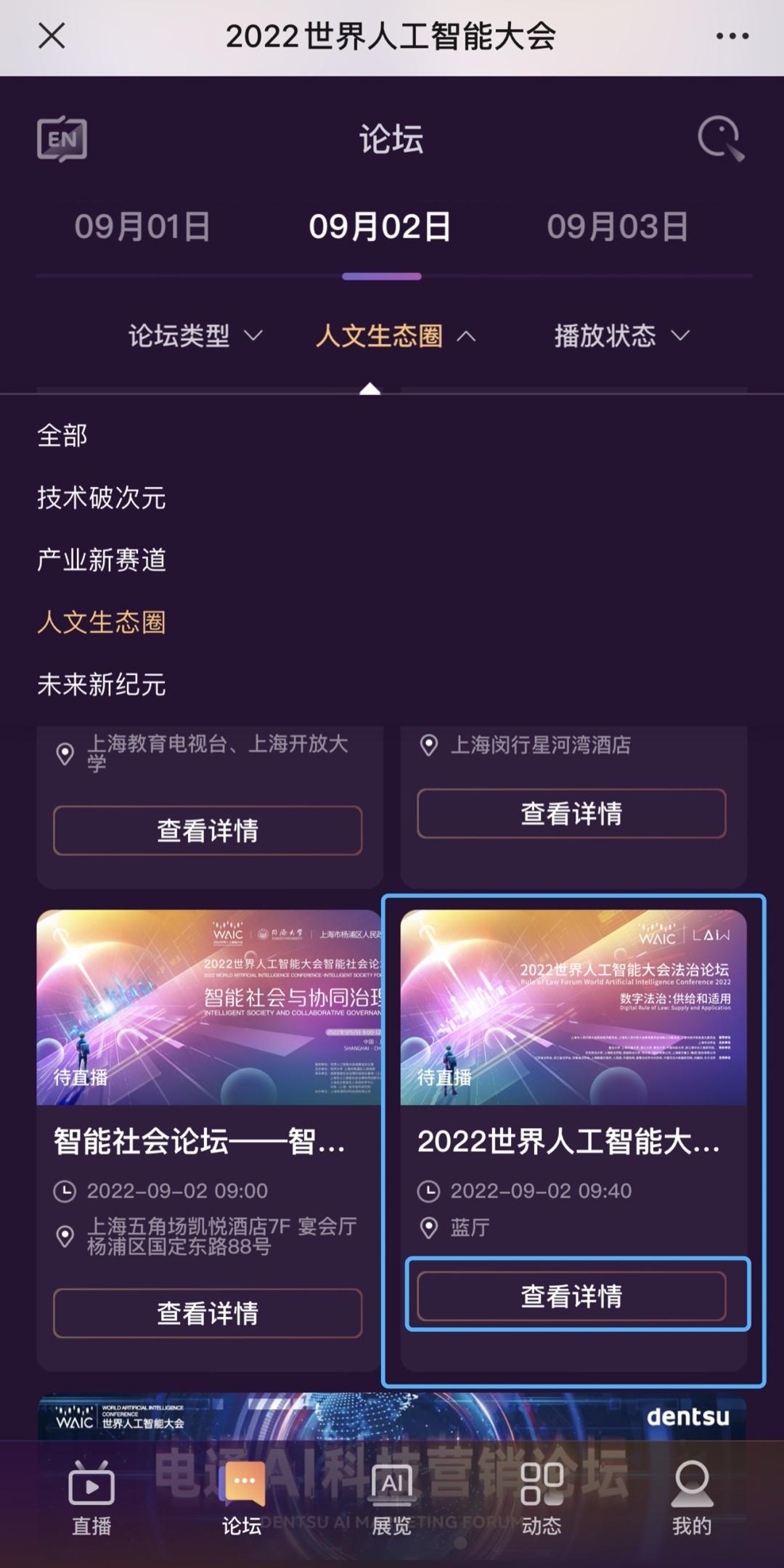Select the 09月03日 date tab
Screen dimensions: 784x1568
pos(617,227)
